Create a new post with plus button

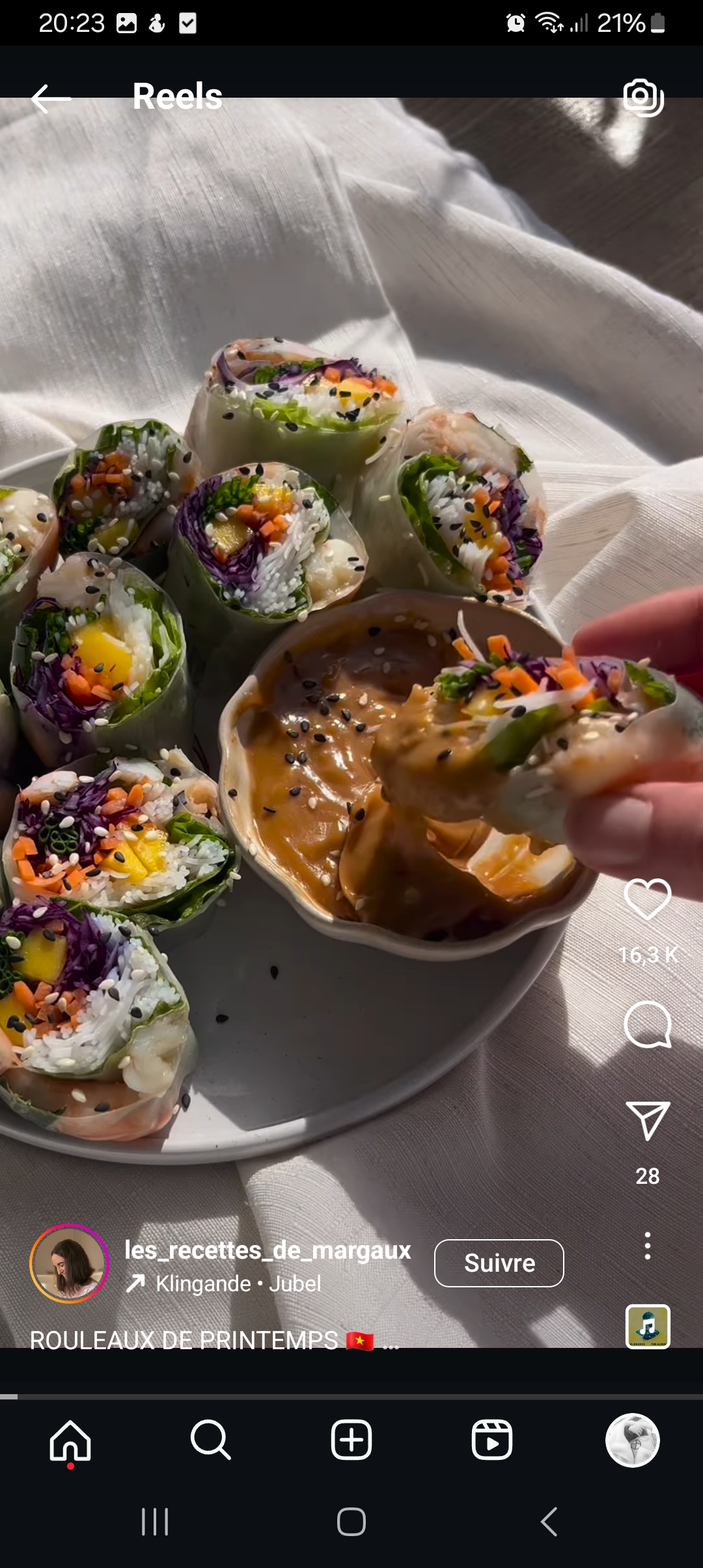(x=351, y=1440)
